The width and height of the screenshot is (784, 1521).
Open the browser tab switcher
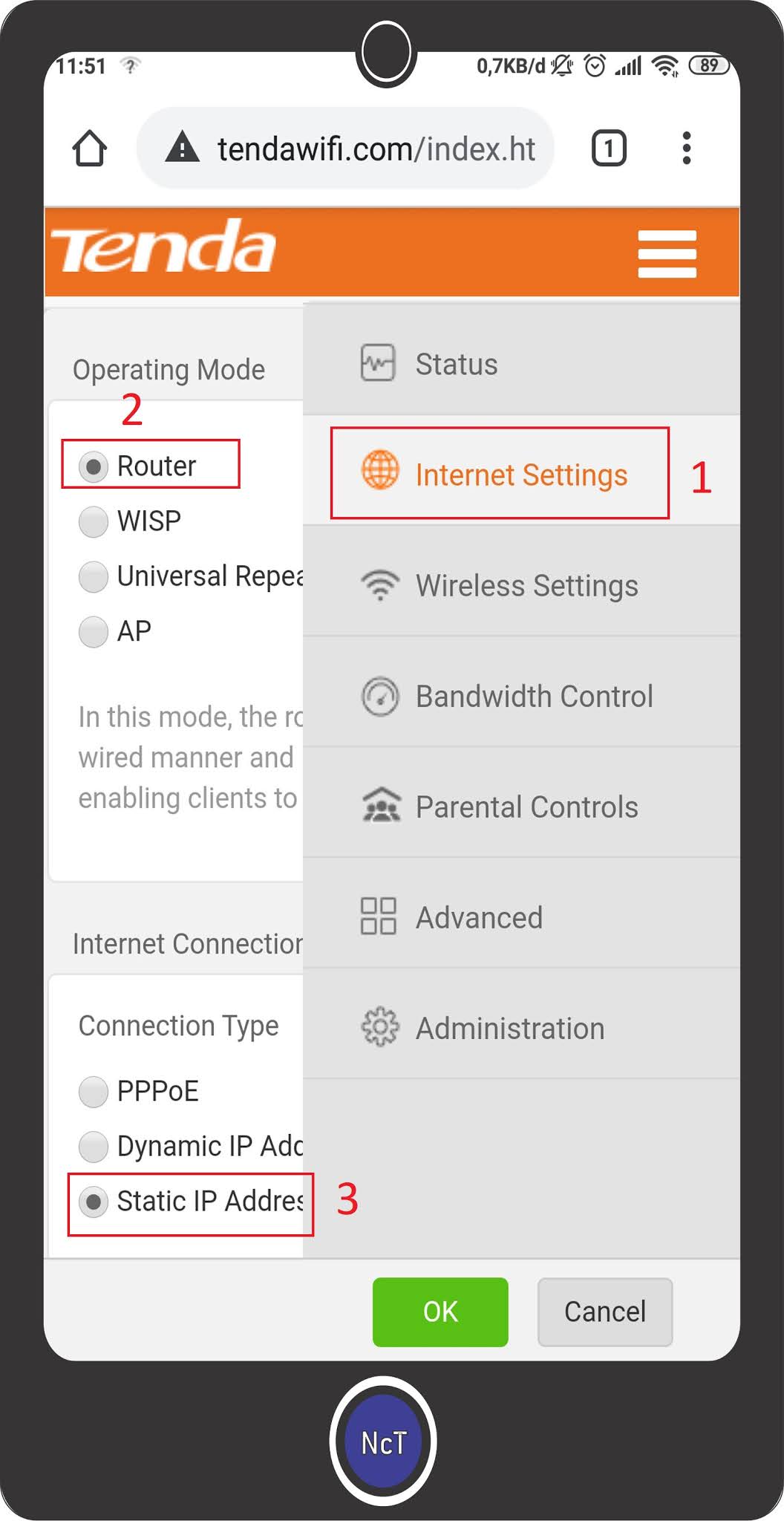coord(609,148)
